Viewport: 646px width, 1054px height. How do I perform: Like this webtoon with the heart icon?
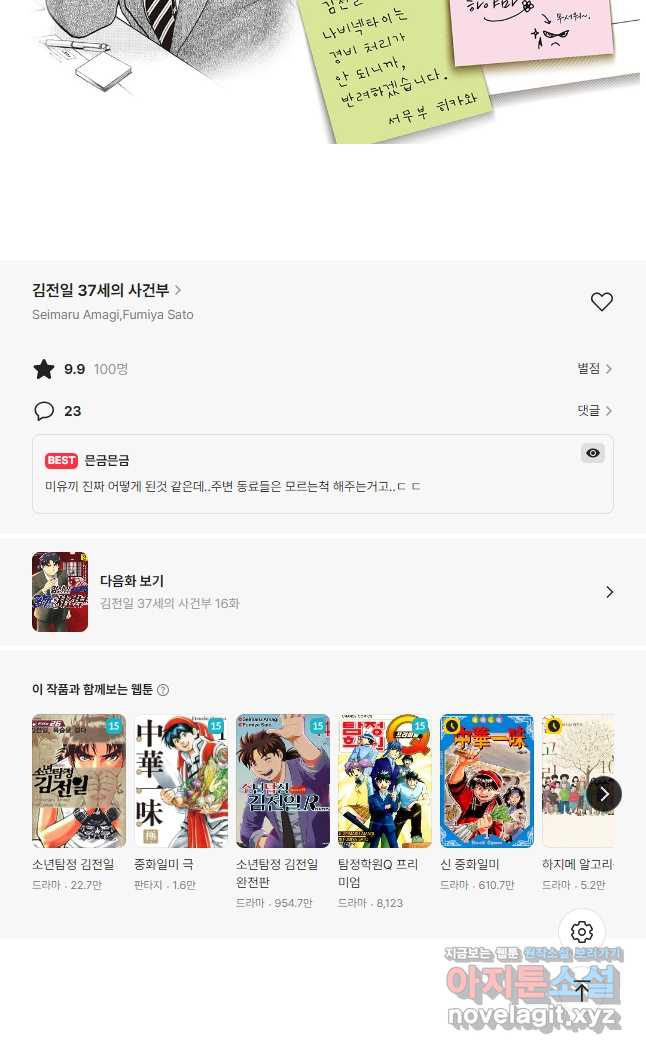click(x=601, y=302)
